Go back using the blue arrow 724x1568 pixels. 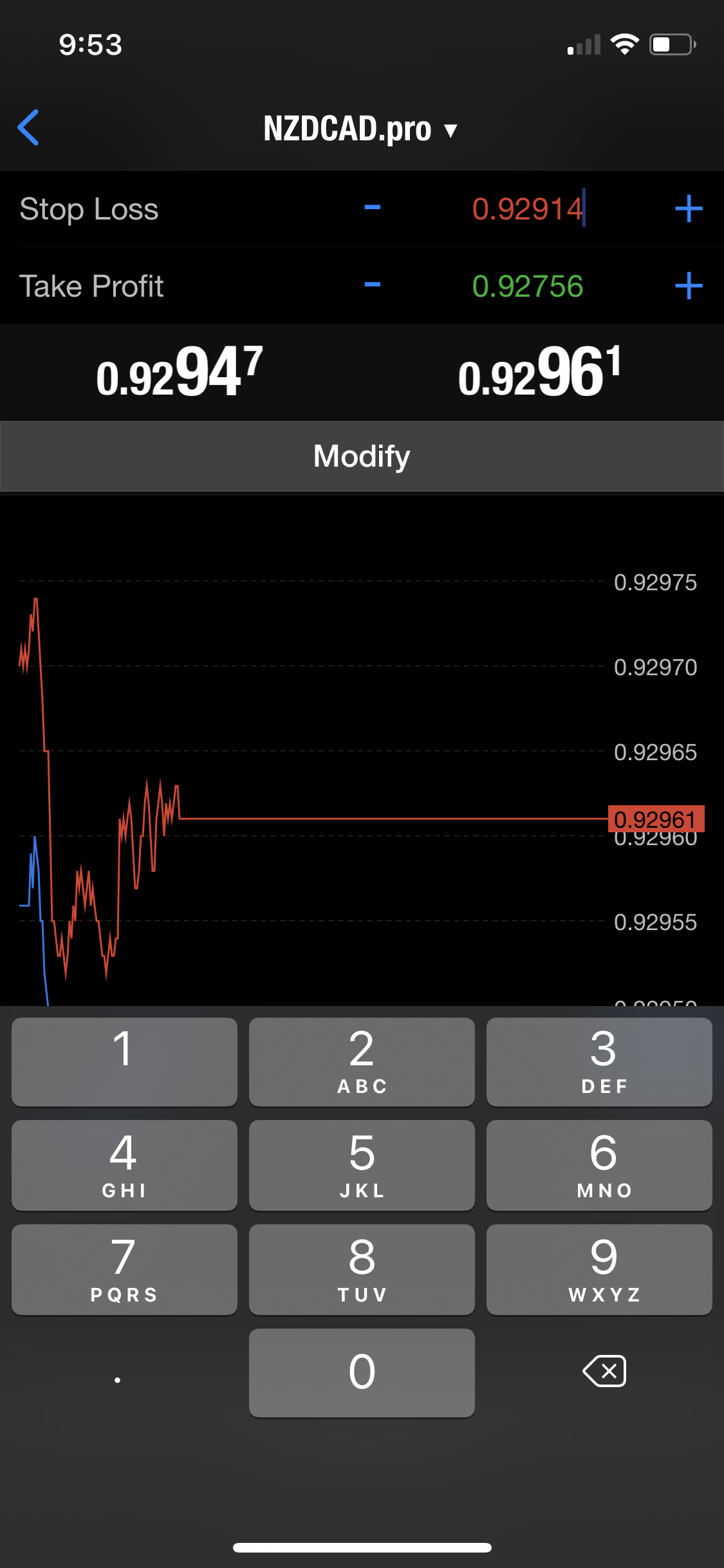click(x=28, y=127)
